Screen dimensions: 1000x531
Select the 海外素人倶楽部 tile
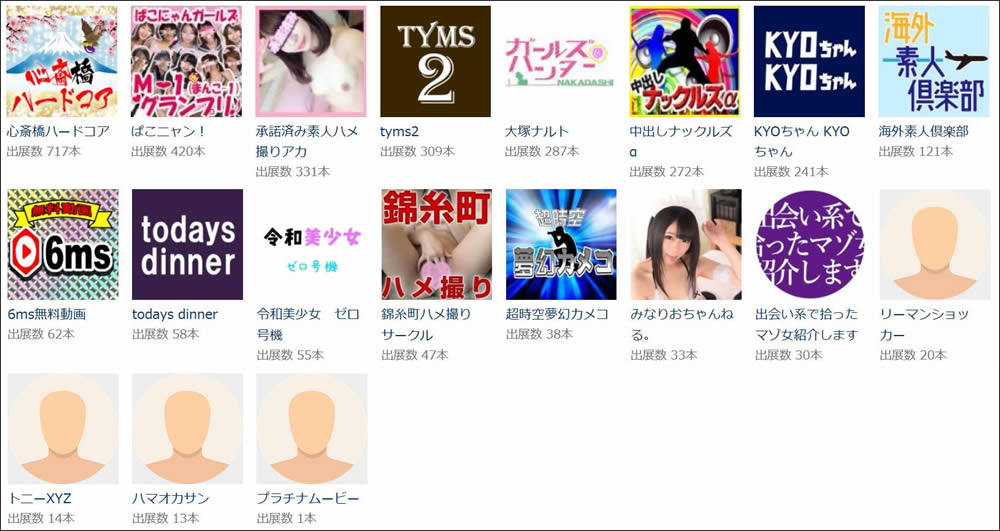[933, 62]
